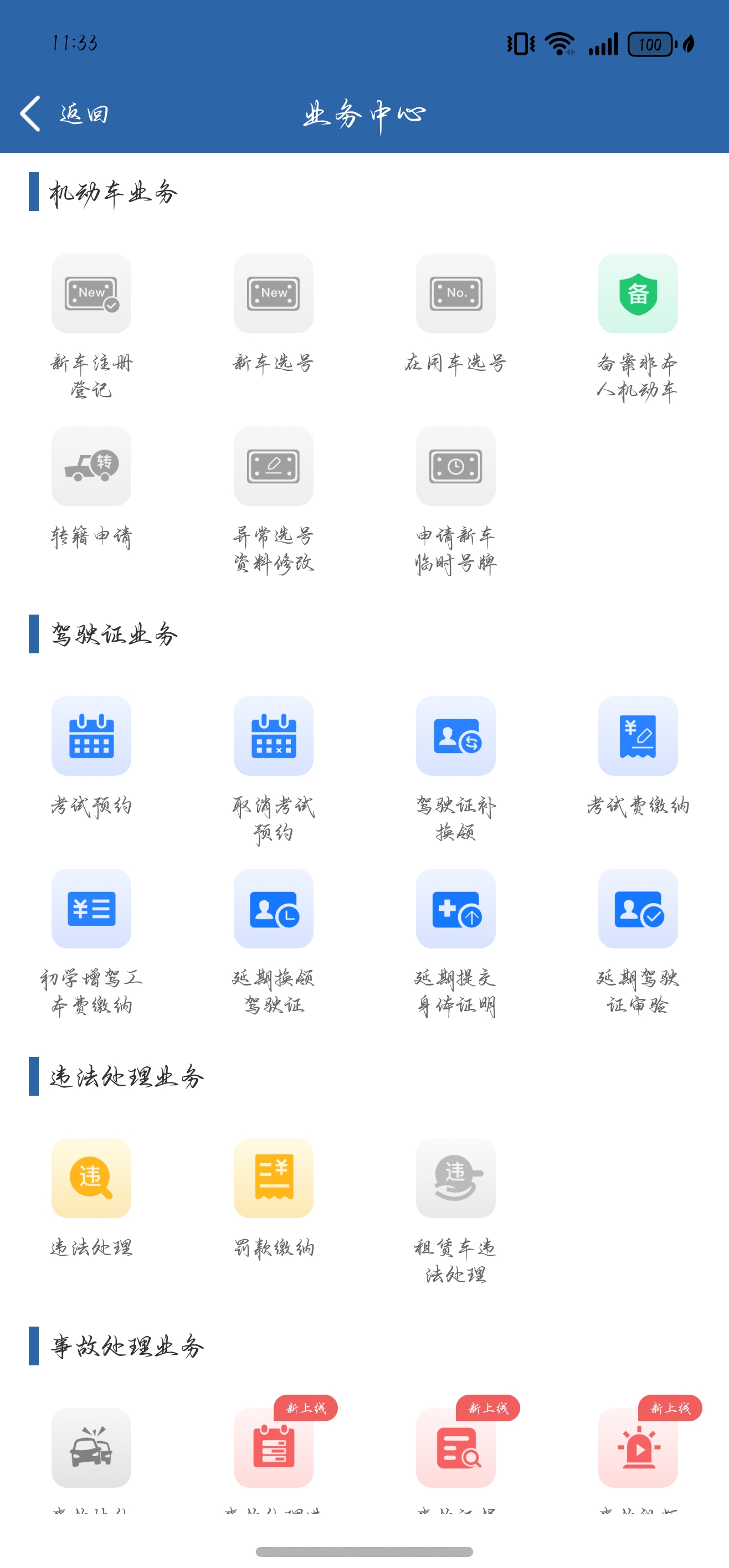Open 新车选号 service
The height and width of the screenshot is (1568, 729).
pyautogui.click(x=274, y=294)
